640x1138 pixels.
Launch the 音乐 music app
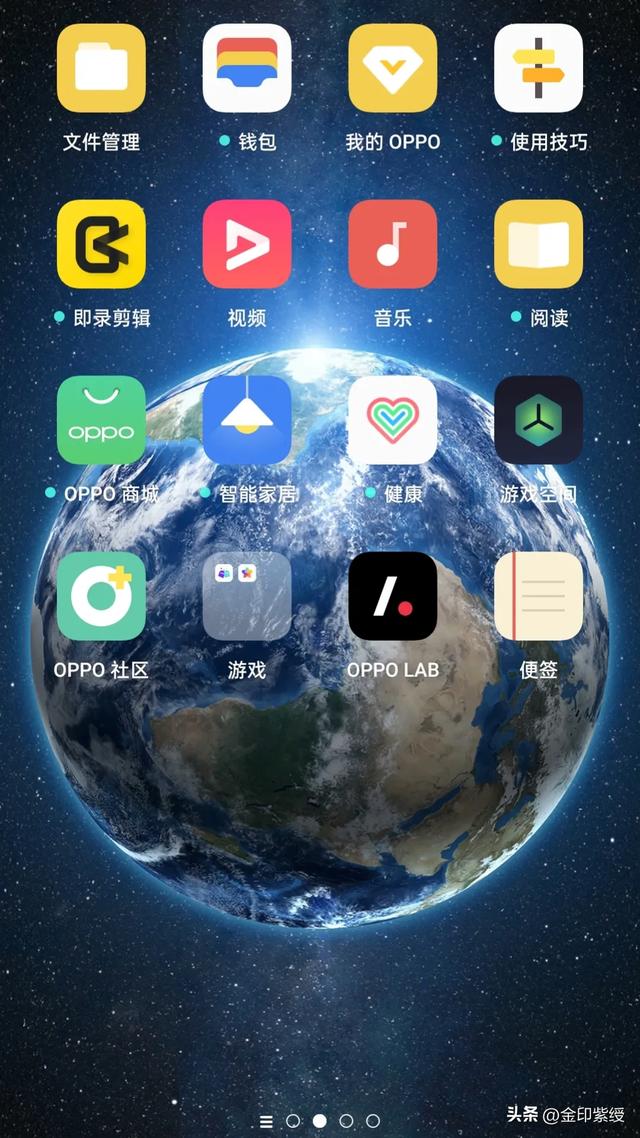click(393, 244)
